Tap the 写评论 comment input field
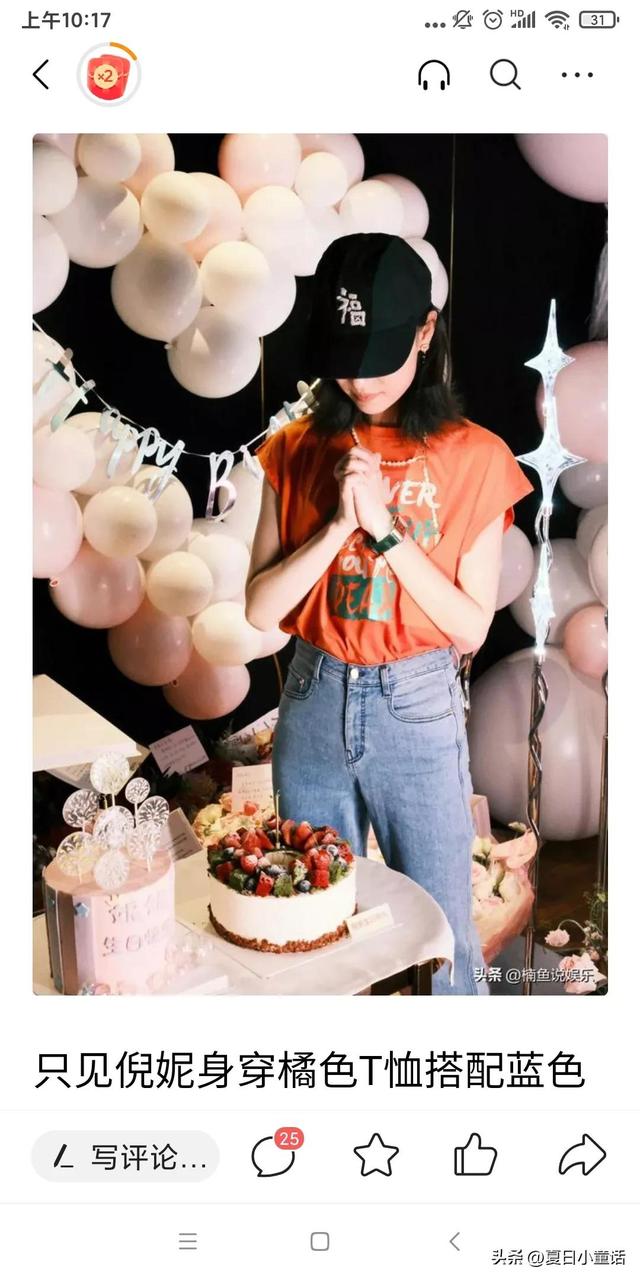This screenshot has height=1280, width=640. 126,1157
